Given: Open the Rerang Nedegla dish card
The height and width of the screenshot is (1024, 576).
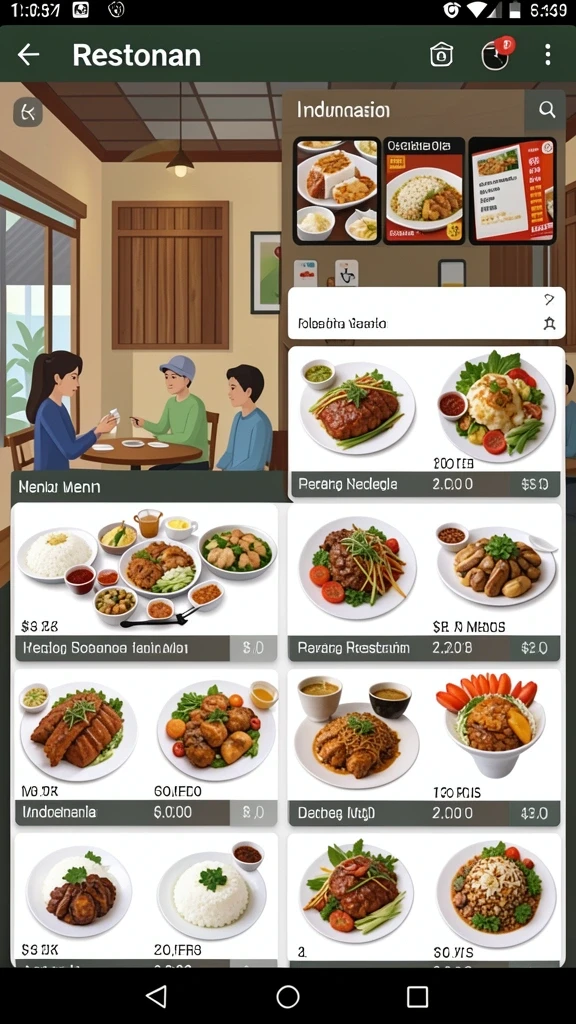Looking at the screenshot, I should tap(424, 423).
